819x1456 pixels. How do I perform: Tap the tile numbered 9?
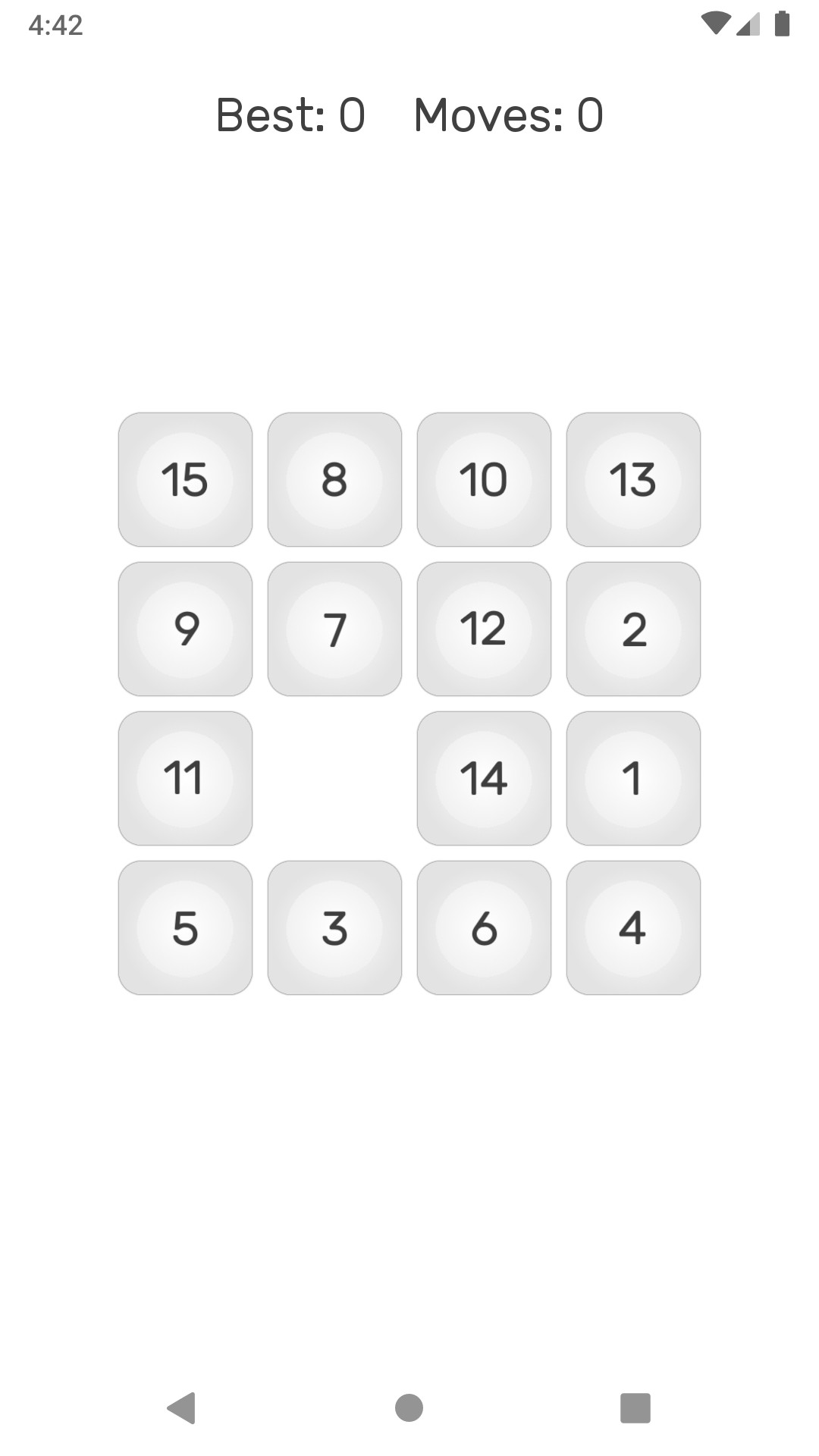185,629
